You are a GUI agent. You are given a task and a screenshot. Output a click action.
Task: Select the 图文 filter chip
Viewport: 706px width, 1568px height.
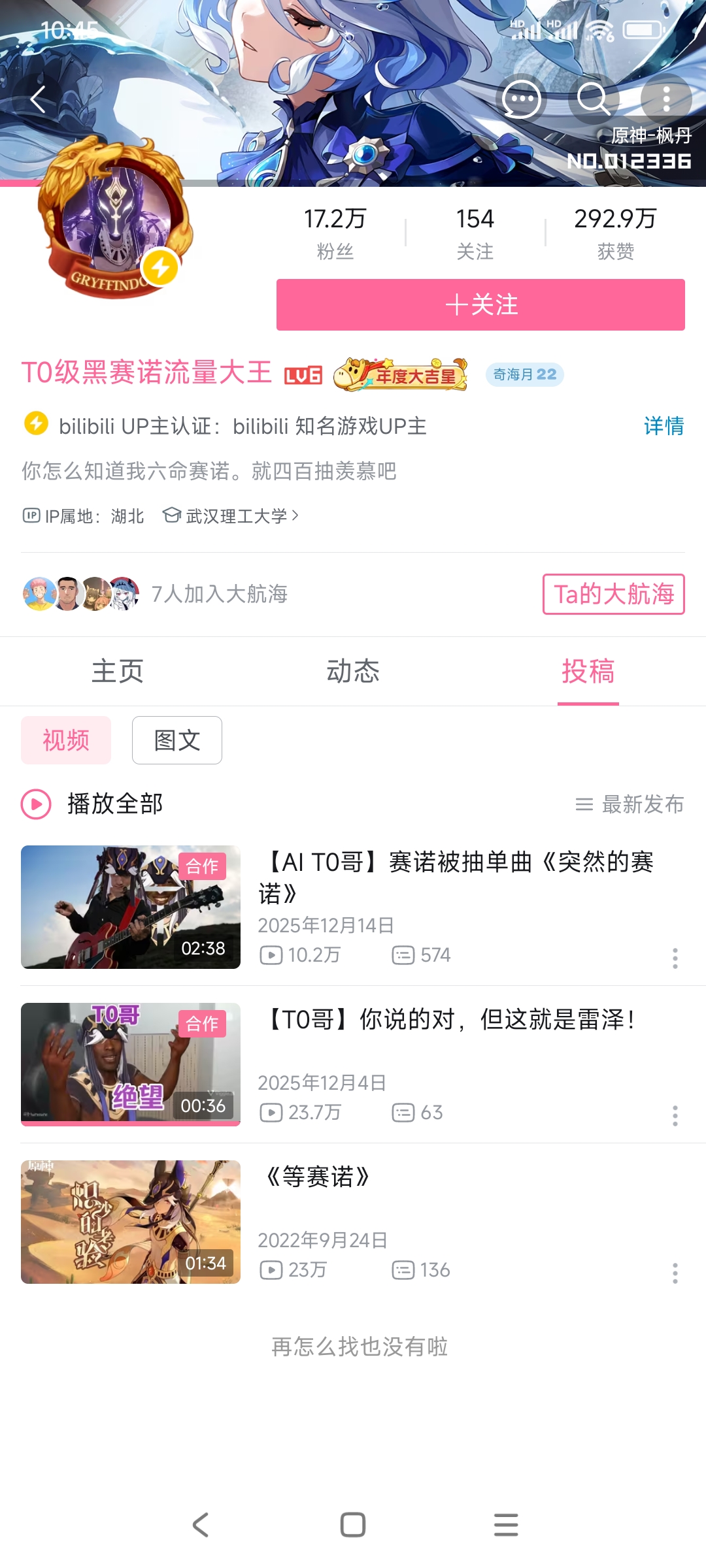pos(177,740)
